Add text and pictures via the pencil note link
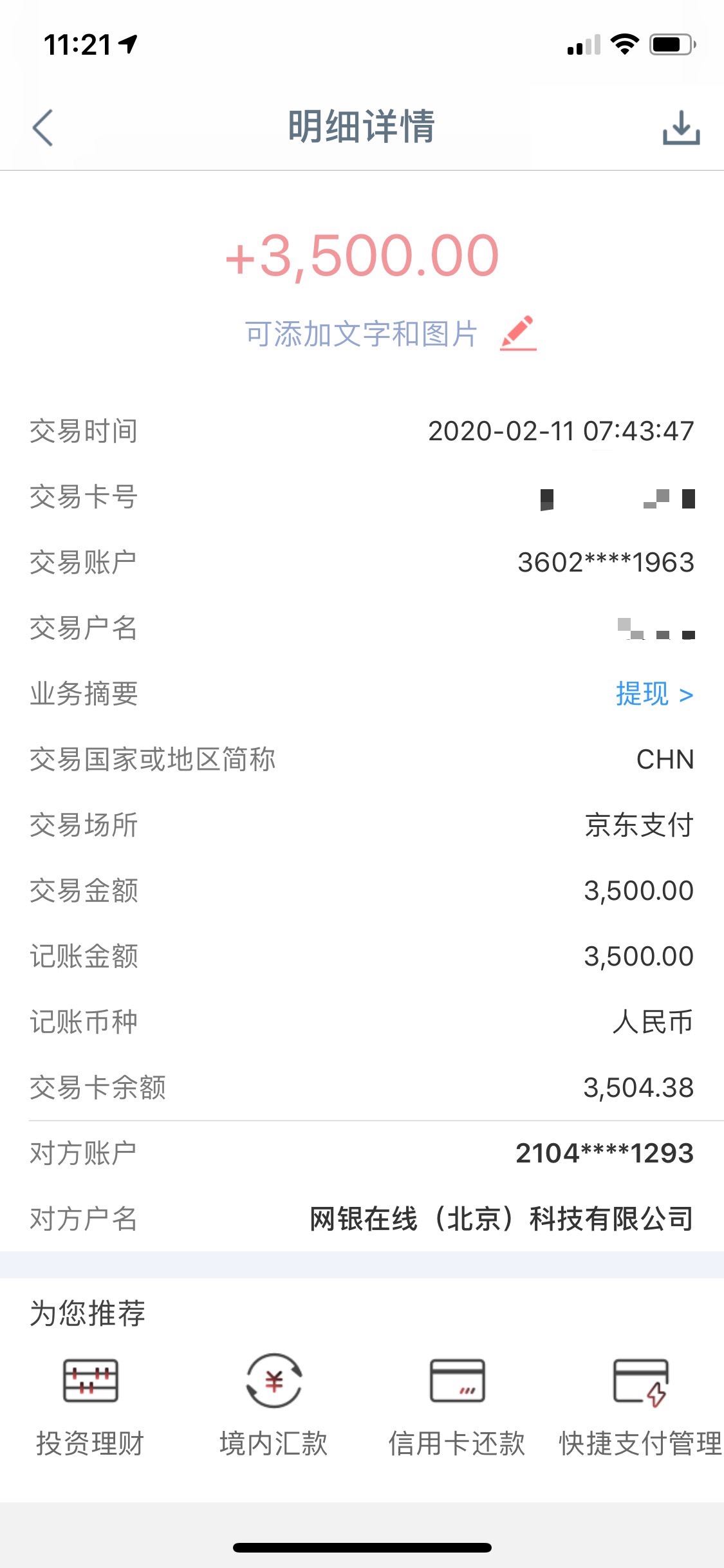Image resolution: width=724 pixels, height=1568 pixels. 391,334
